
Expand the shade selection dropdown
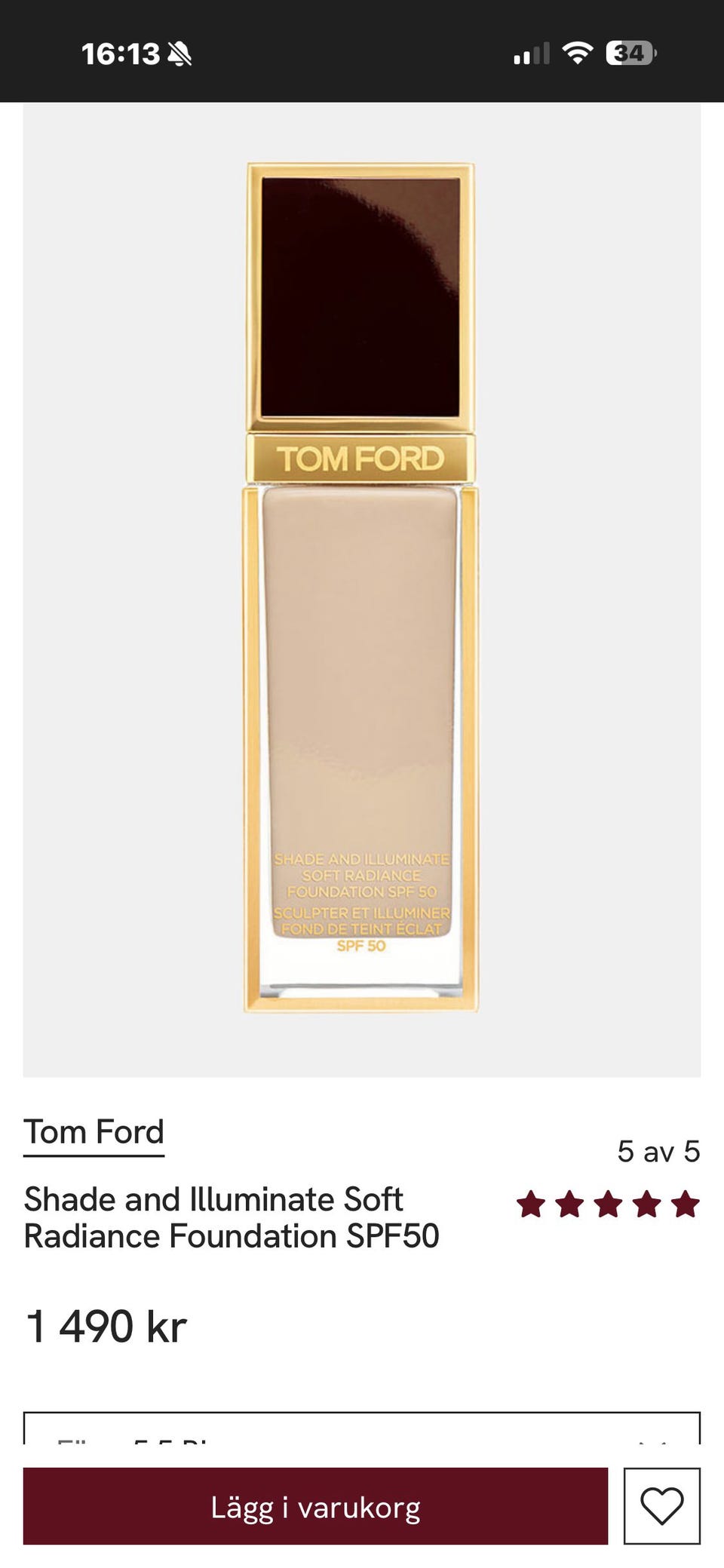coord(362,1430)
